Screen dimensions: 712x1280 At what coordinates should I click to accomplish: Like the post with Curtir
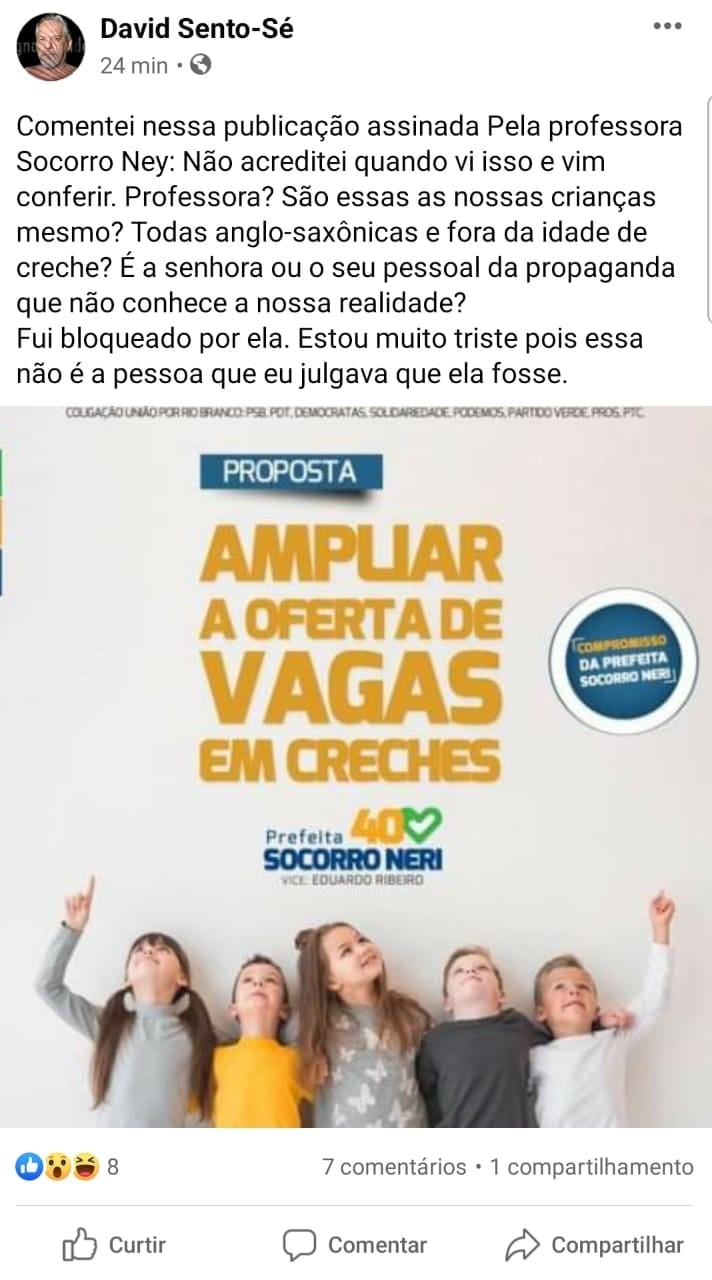pos(115,1245)
